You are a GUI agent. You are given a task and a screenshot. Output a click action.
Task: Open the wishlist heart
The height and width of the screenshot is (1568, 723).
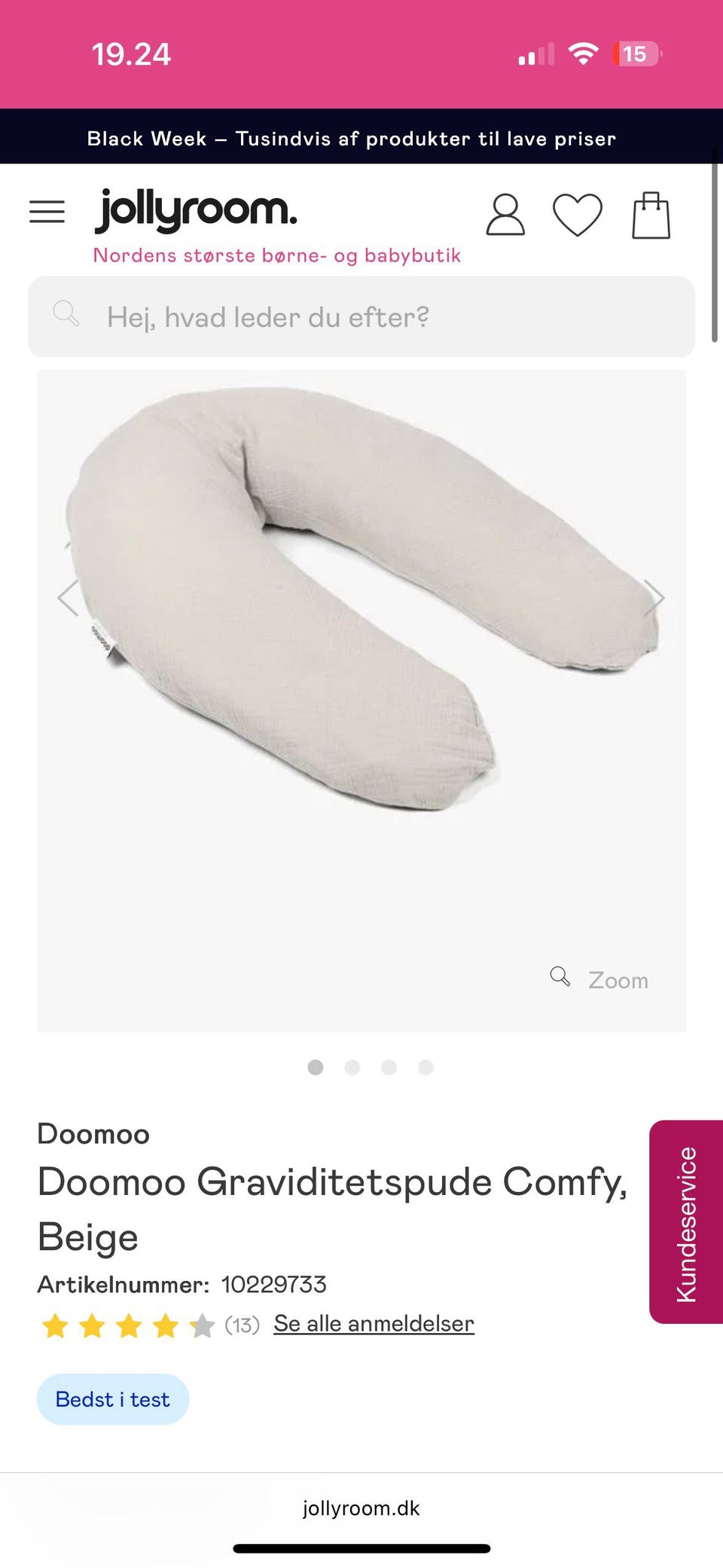click(577, 215)
